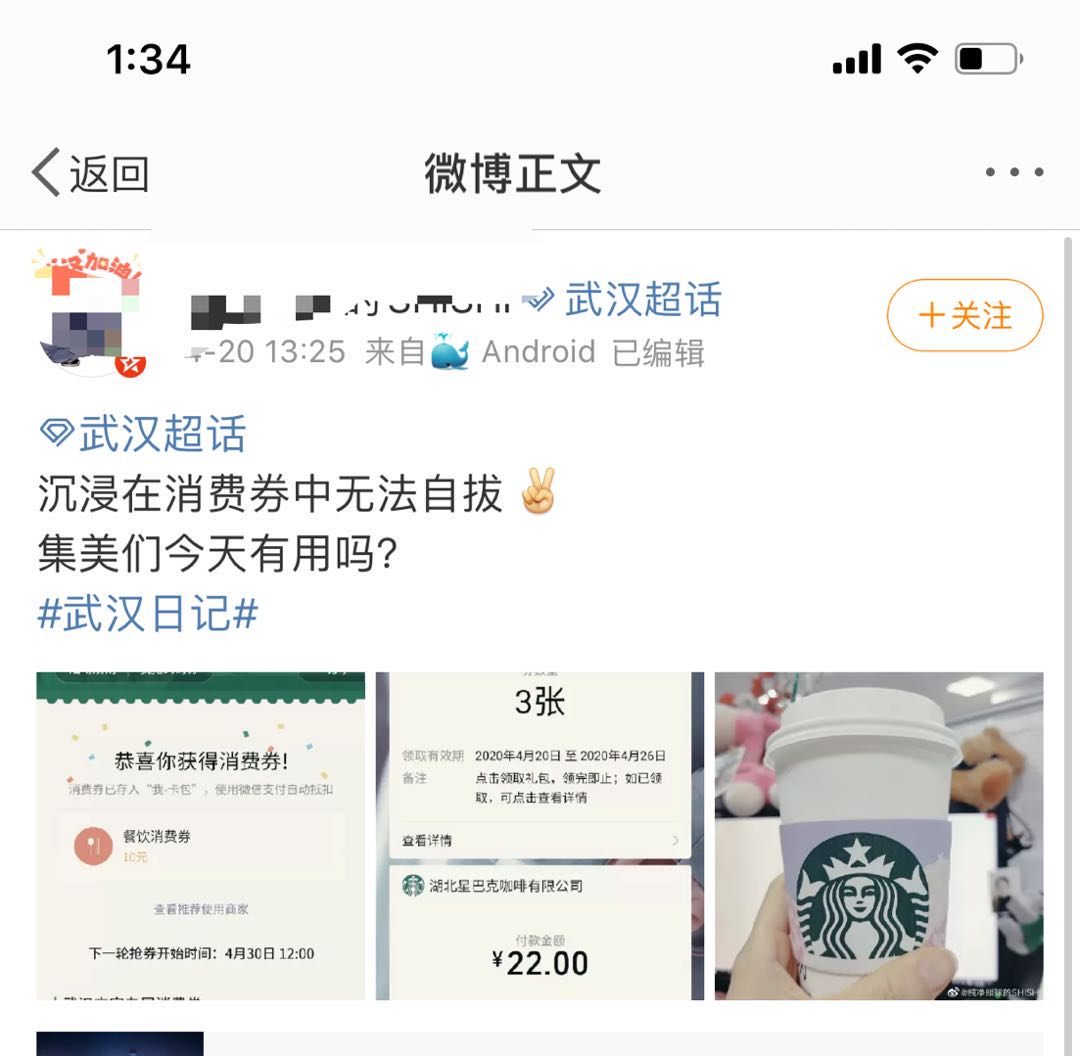Open the three-dot overflow menu
The image size is (1080, 1056).
[x=1014, y=172]
